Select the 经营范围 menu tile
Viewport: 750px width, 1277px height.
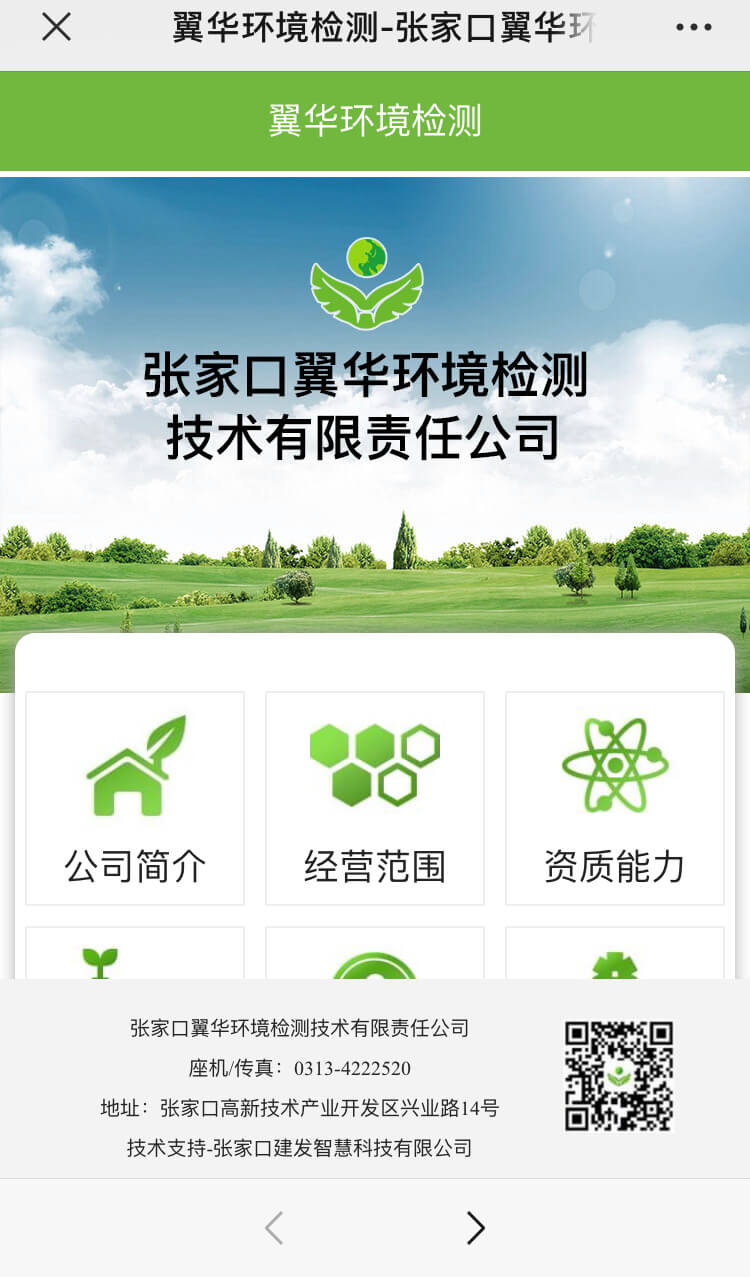point(375,800)
